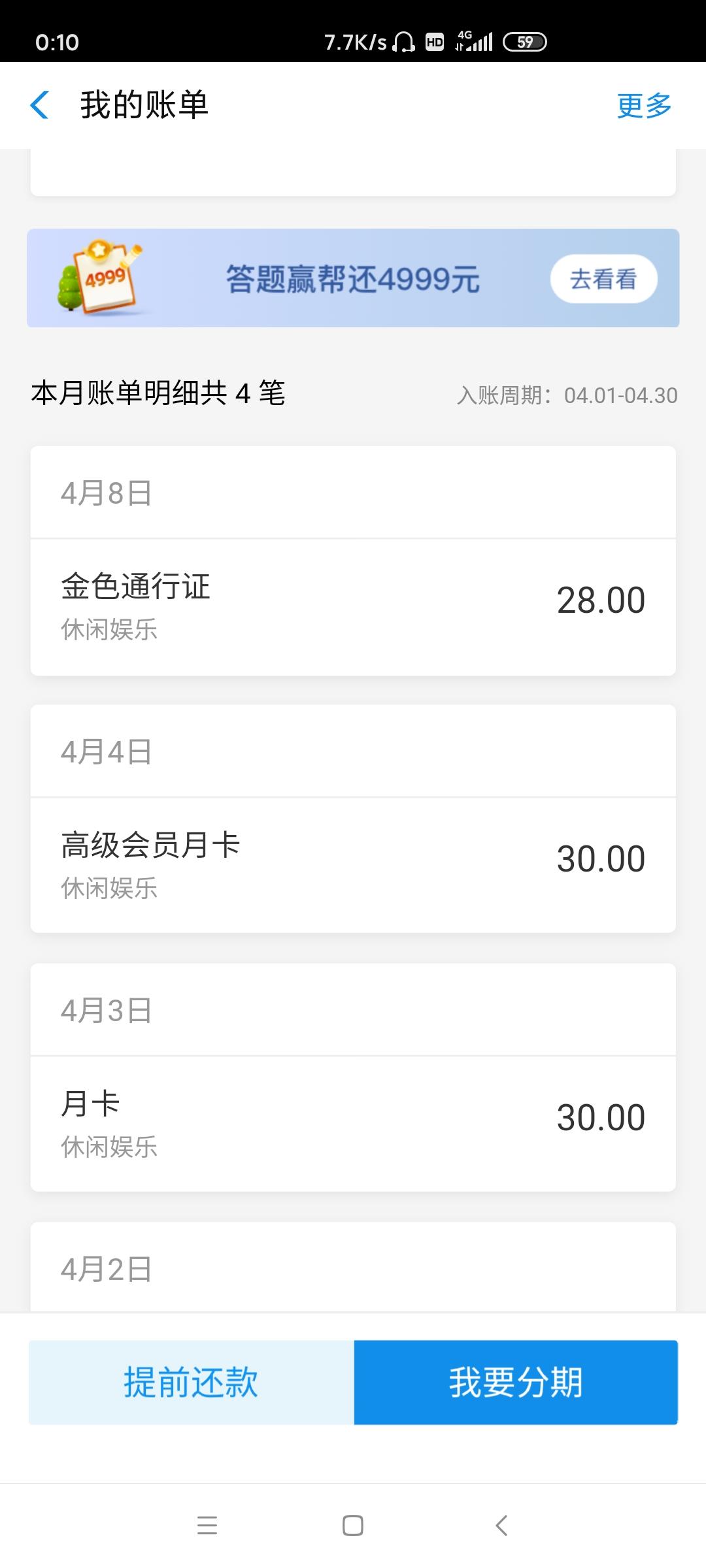Tap 去看看 on the 4999元 banner
706x1568 pixels.
click(x=603, y=279)
